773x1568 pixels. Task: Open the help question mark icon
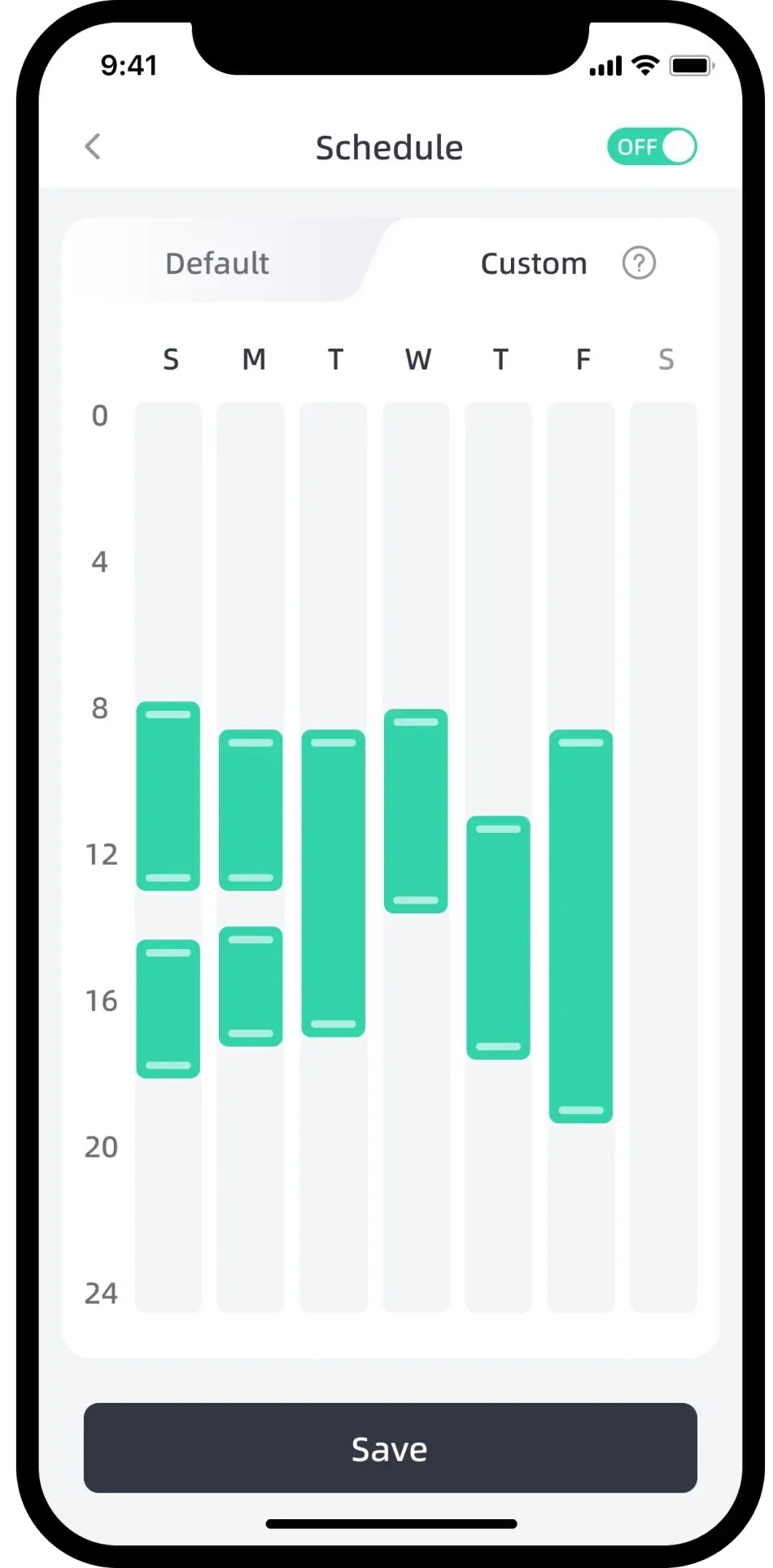[x=639, y=264]
